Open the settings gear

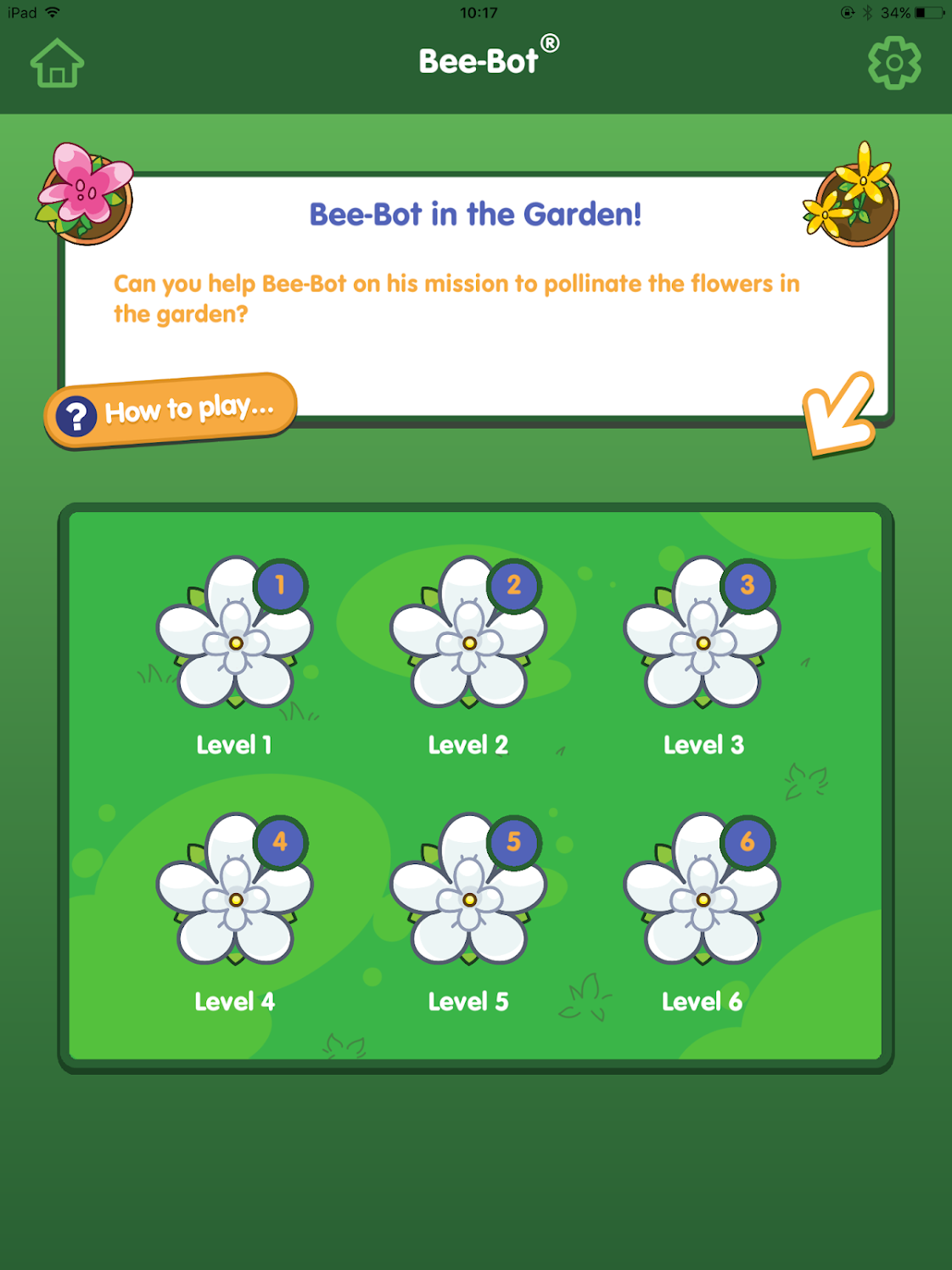click(893, 63)
